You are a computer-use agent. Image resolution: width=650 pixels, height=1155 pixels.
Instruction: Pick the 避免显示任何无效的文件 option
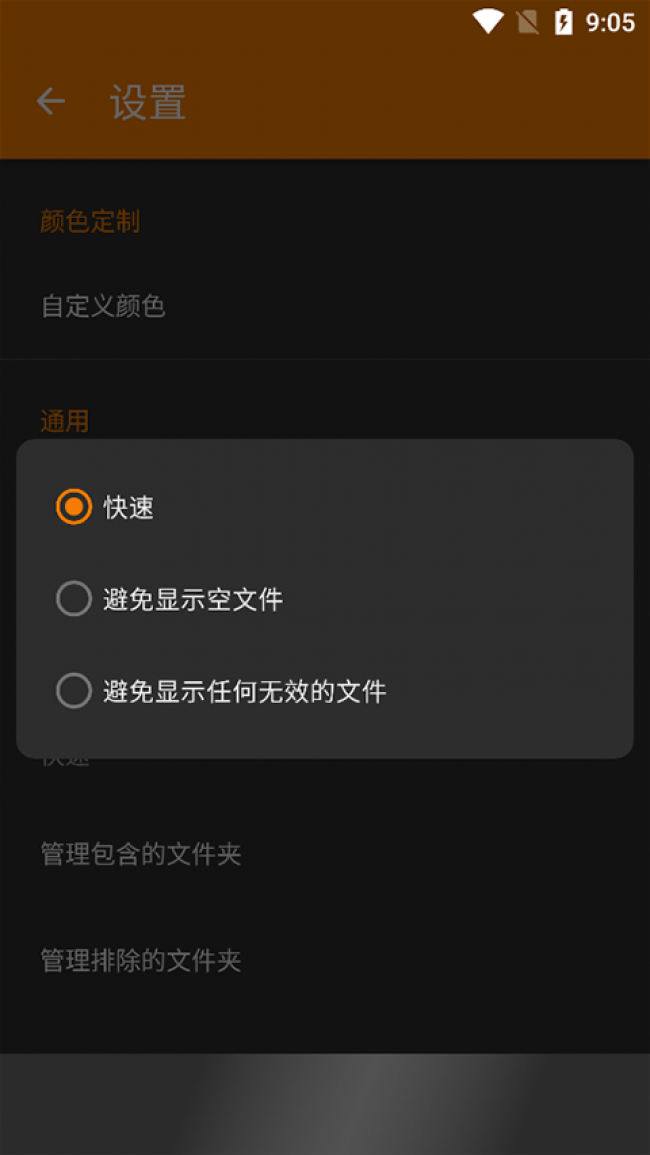(74, 691)
